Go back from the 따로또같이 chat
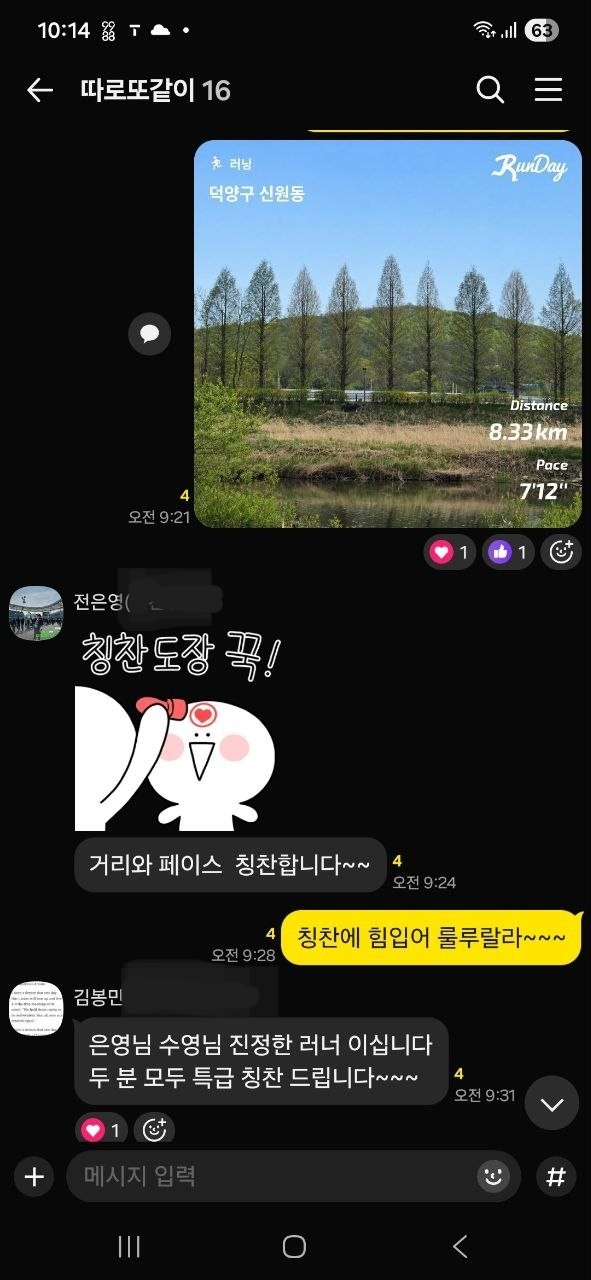This screenshot has height=1280, width=591. [x=39, y=91]
